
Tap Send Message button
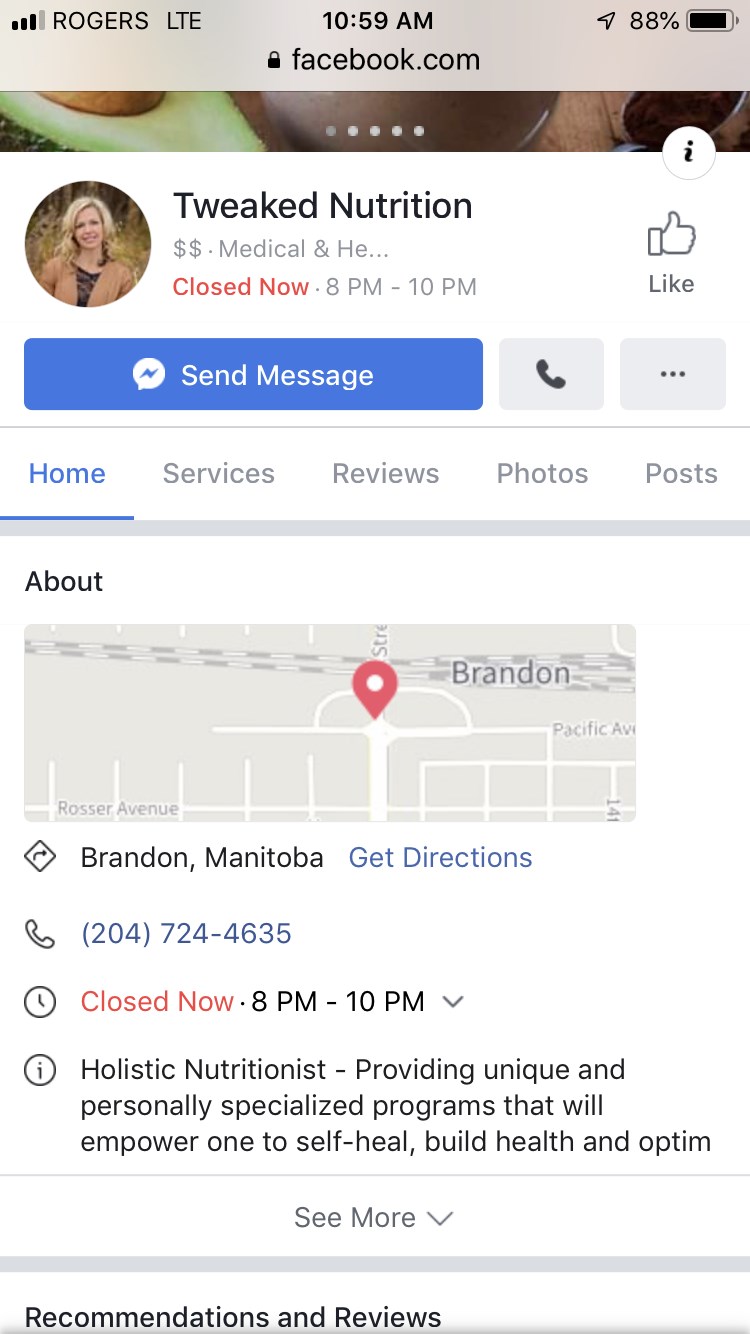coord(253,375)
